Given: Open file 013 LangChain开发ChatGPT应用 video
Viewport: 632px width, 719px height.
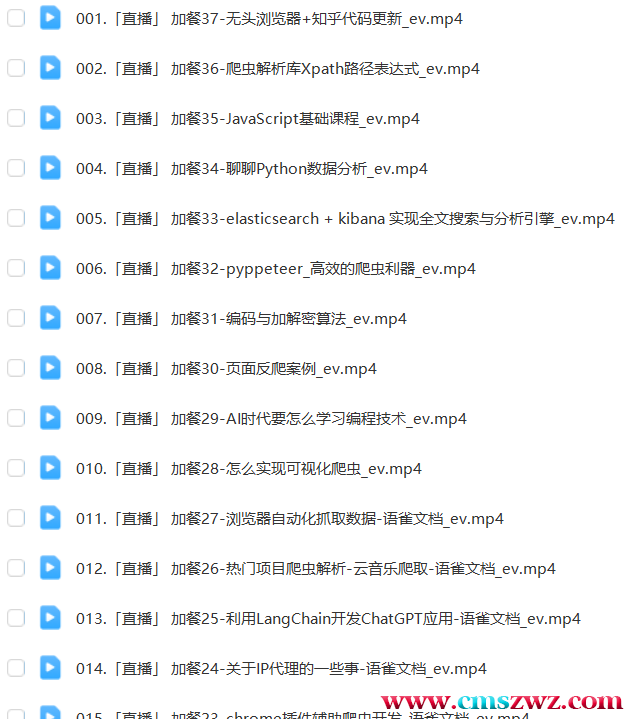Looking at the screenshot, I should click(x=328, y=618).
